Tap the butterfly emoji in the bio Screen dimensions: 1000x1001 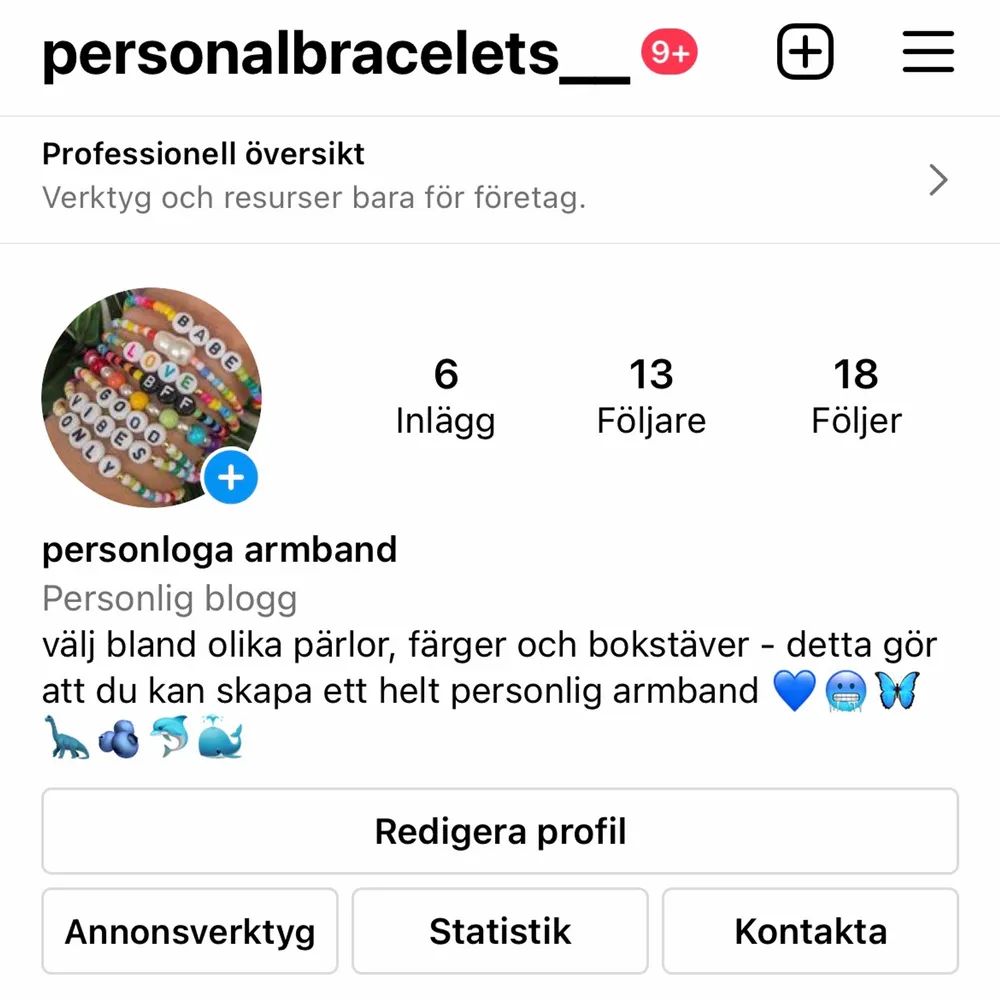[898, 690]
